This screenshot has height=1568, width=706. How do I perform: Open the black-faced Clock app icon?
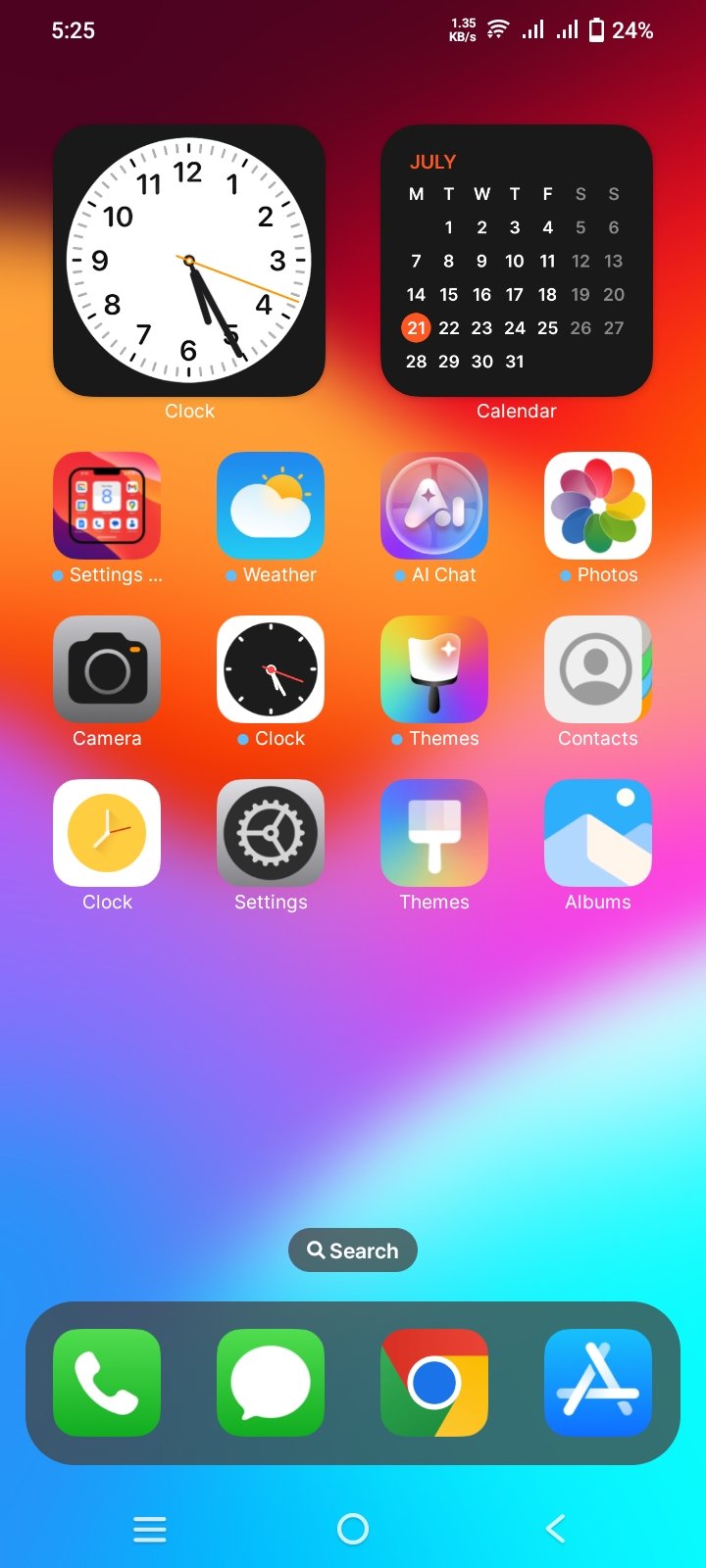pyautogui.click(x=271, y=669)
